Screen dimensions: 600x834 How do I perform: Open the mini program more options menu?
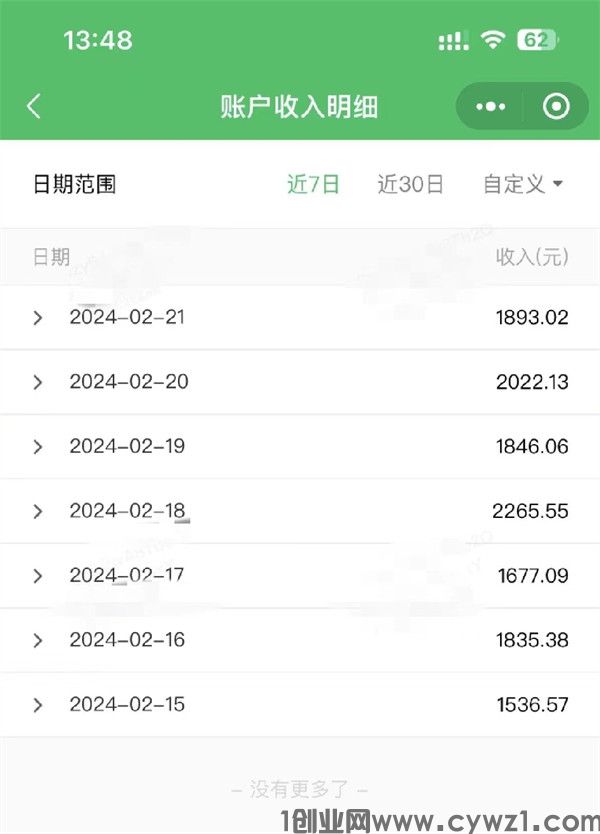(490, 107)
